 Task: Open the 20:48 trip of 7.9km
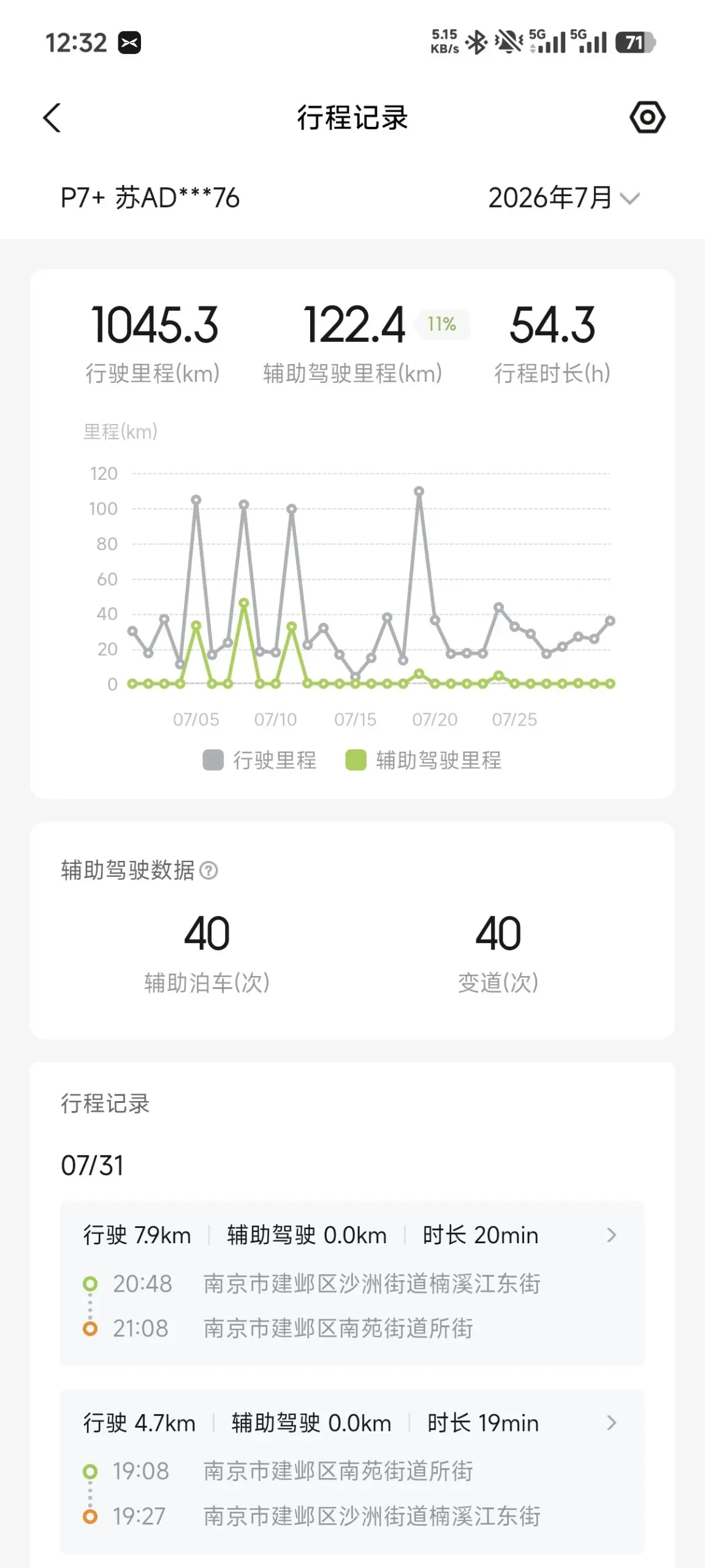[x=352, y=1284]
